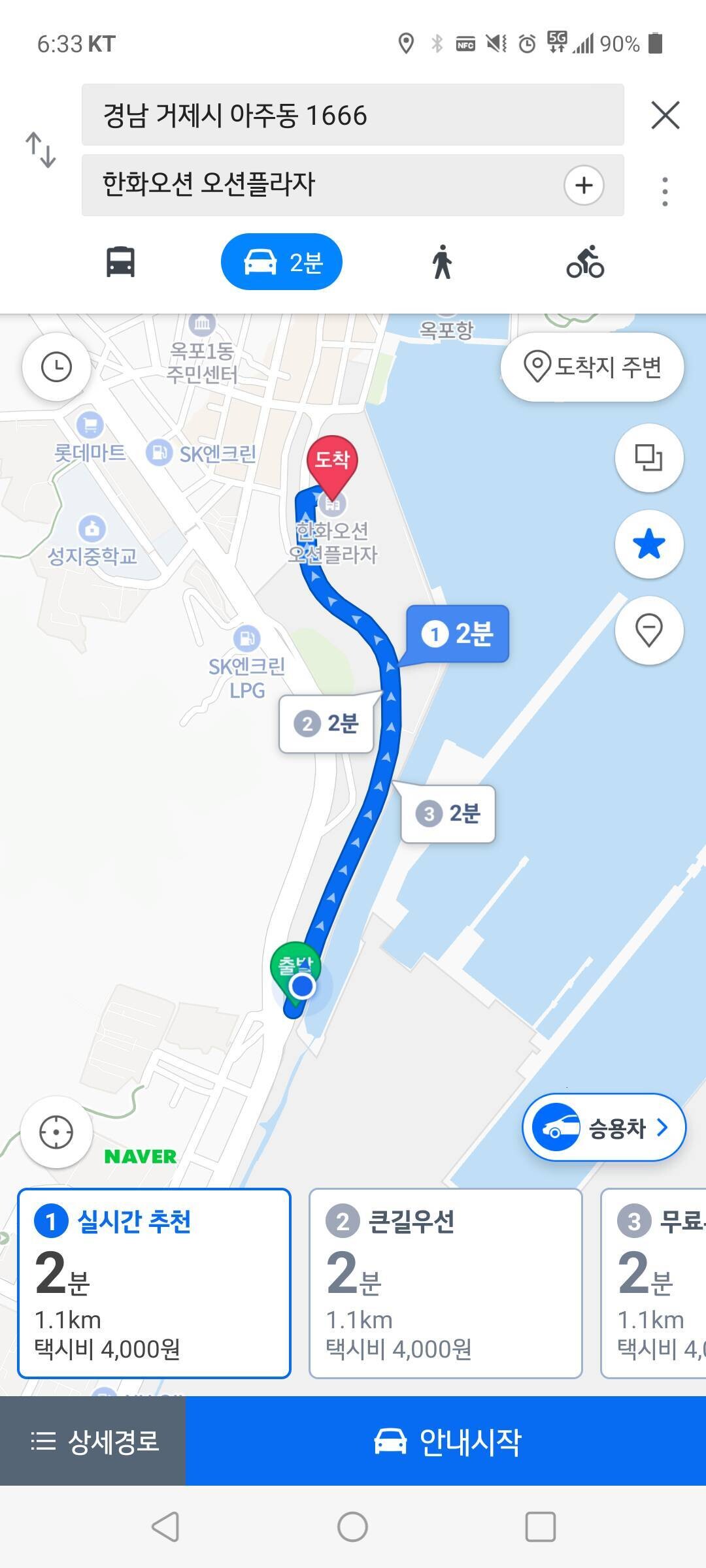Tap the 도착지 주변 nearby destination button
The height and width of the screenshot is (1568, 706).
[592, 367]
